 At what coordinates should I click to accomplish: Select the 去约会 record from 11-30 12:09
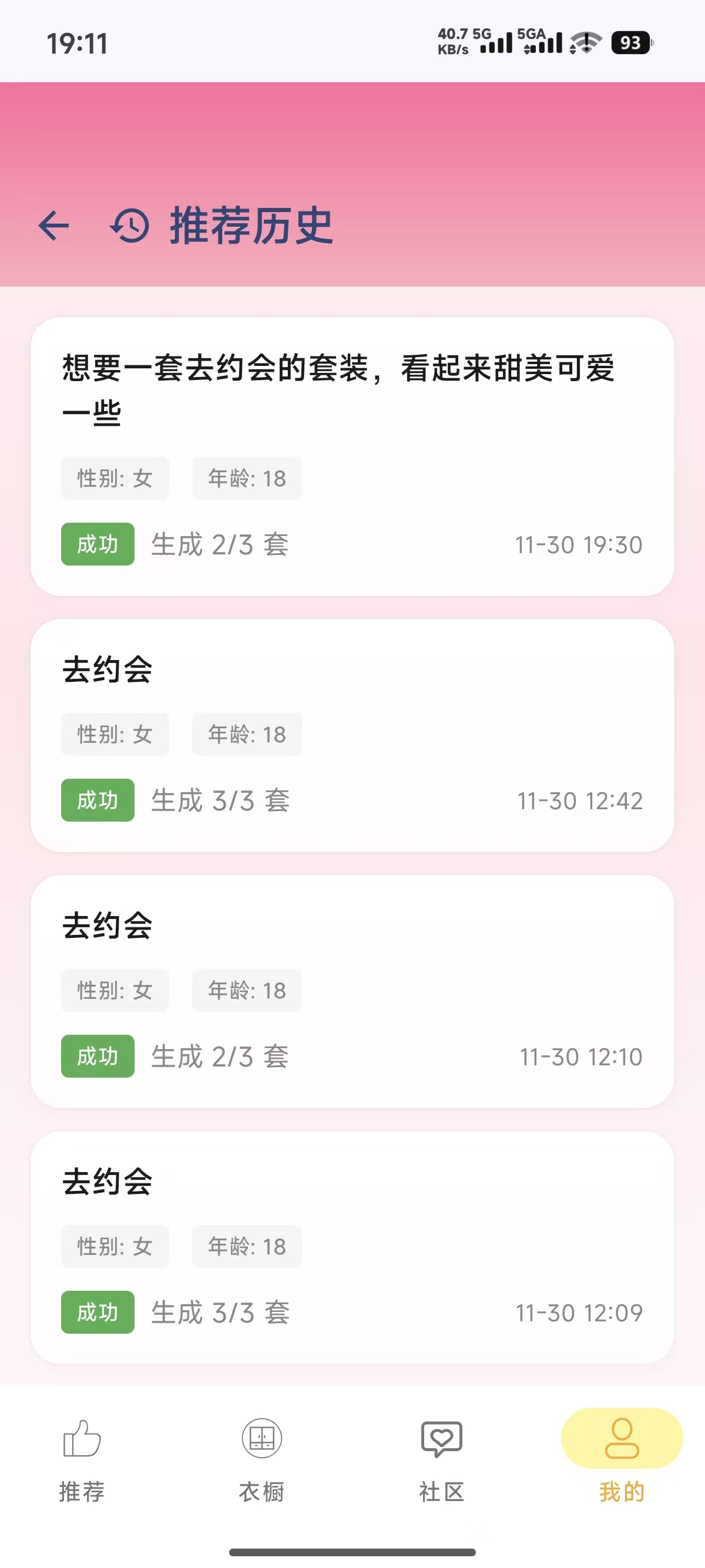352,1247
